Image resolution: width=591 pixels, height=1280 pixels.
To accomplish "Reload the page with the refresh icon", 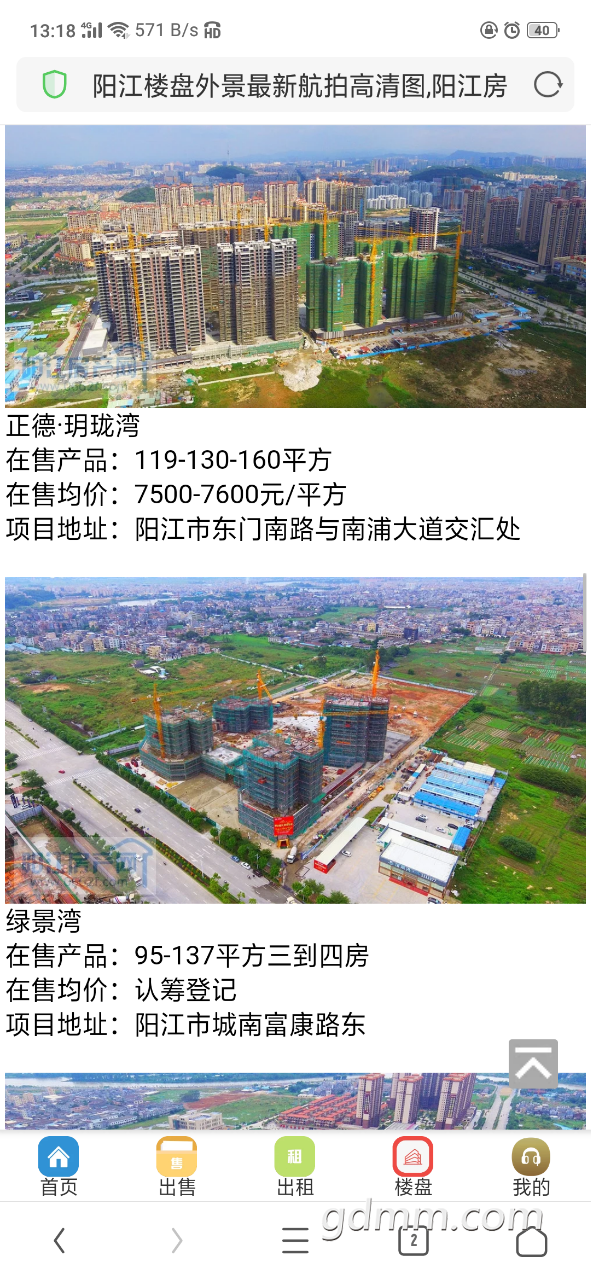I will click(547, 85).
